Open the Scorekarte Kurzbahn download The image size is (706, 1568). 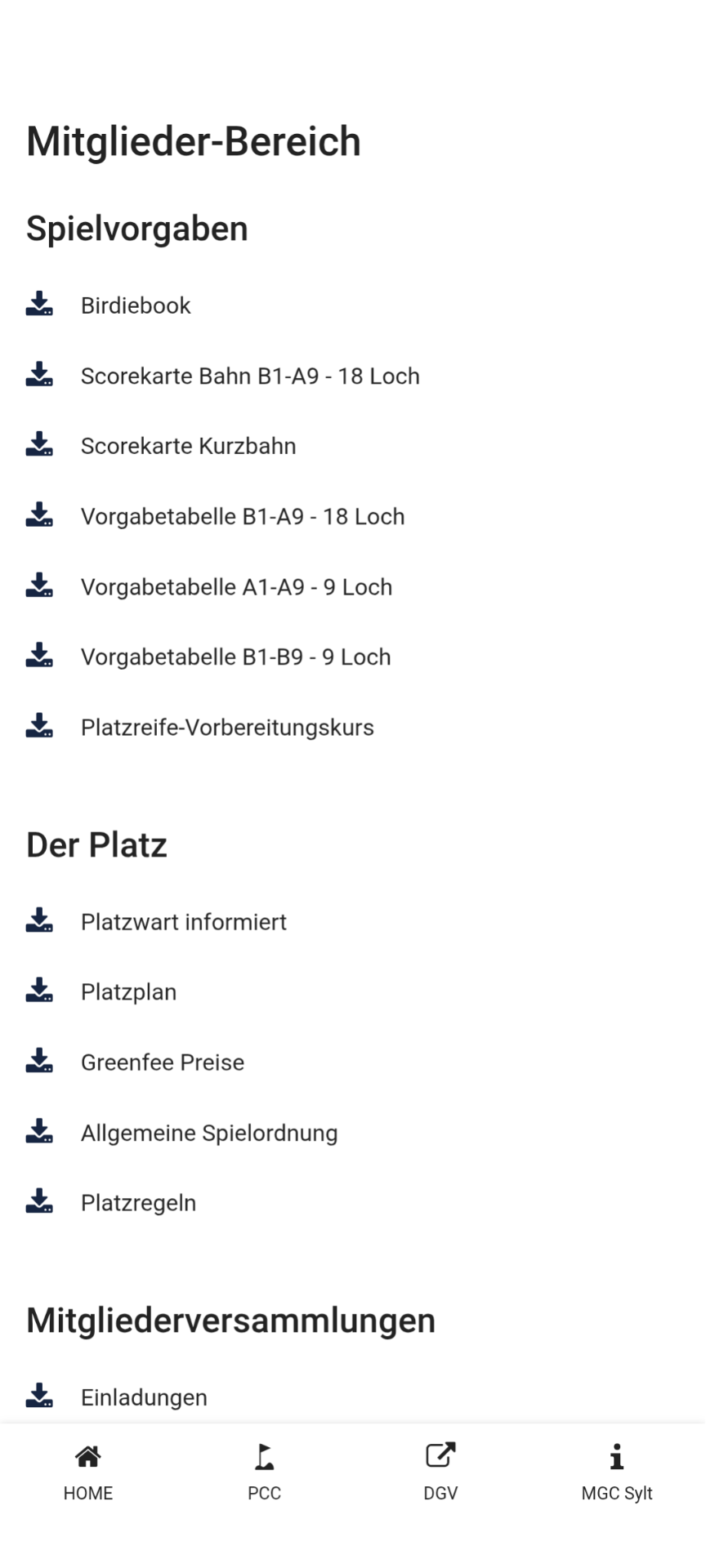click(188, 446)
